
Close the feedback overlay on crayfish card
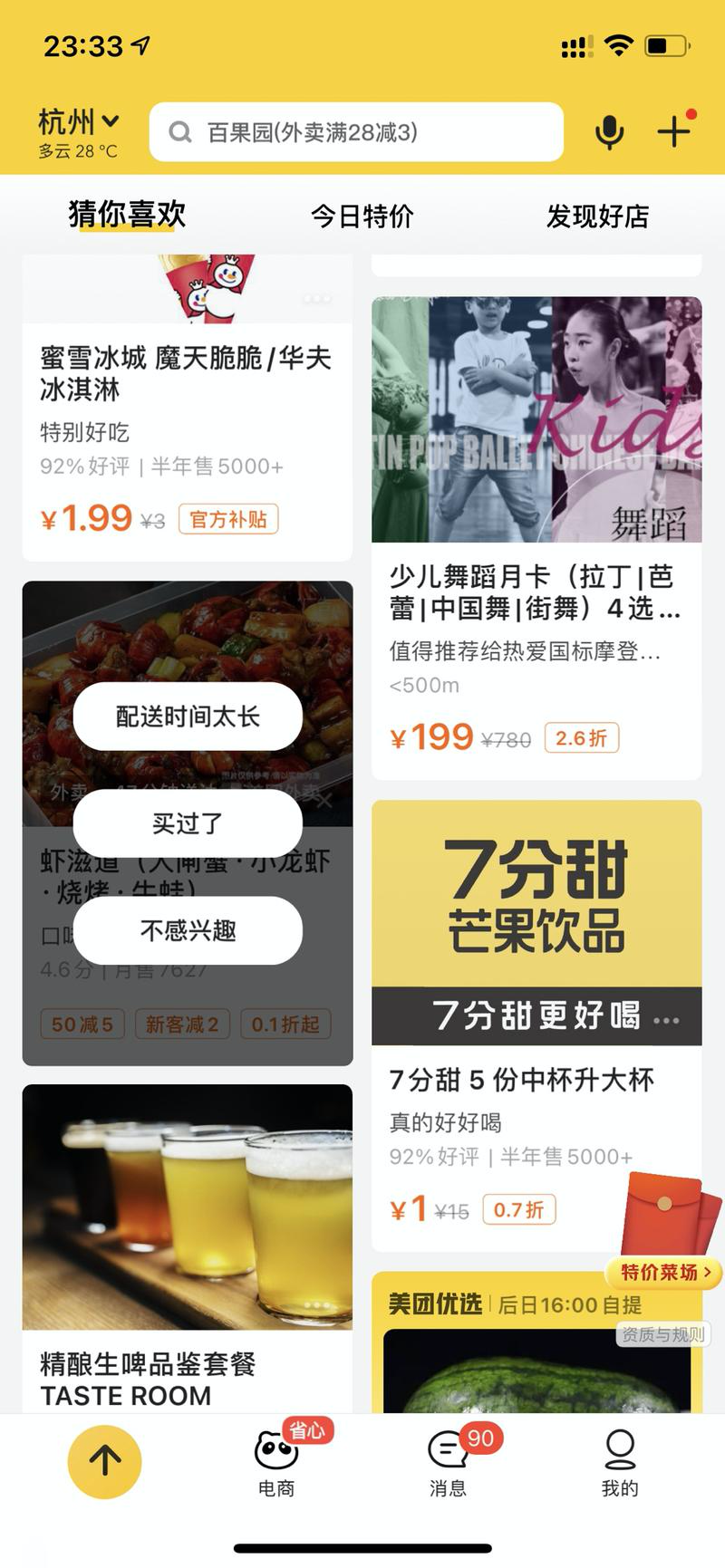(325, 799)
